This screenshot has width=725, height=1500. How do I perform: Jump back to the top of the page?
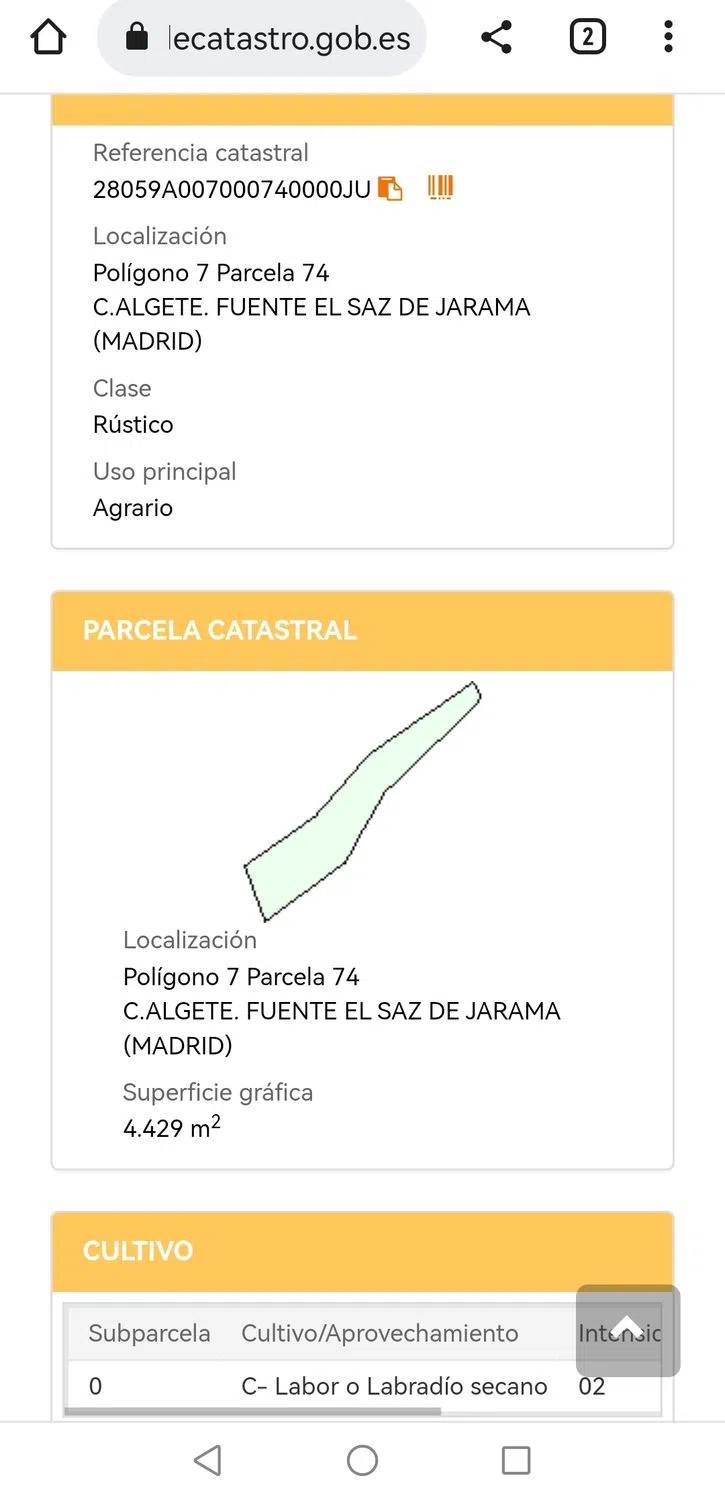[x=628, y=1330]
